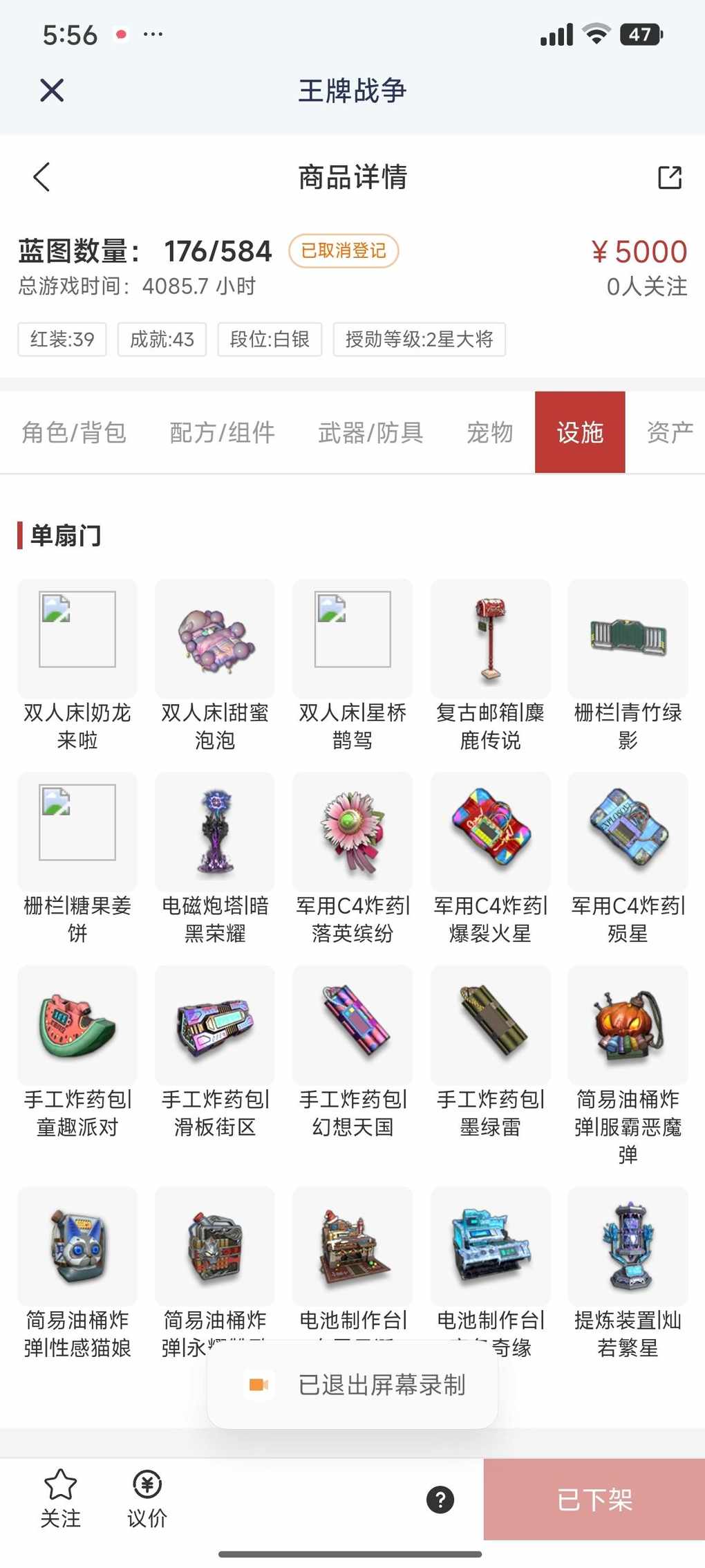Image resolution: width=705 pixels, height=1568 pixels.
Task: Tap the 设施 tab
Action: click(x=580, y=433)
